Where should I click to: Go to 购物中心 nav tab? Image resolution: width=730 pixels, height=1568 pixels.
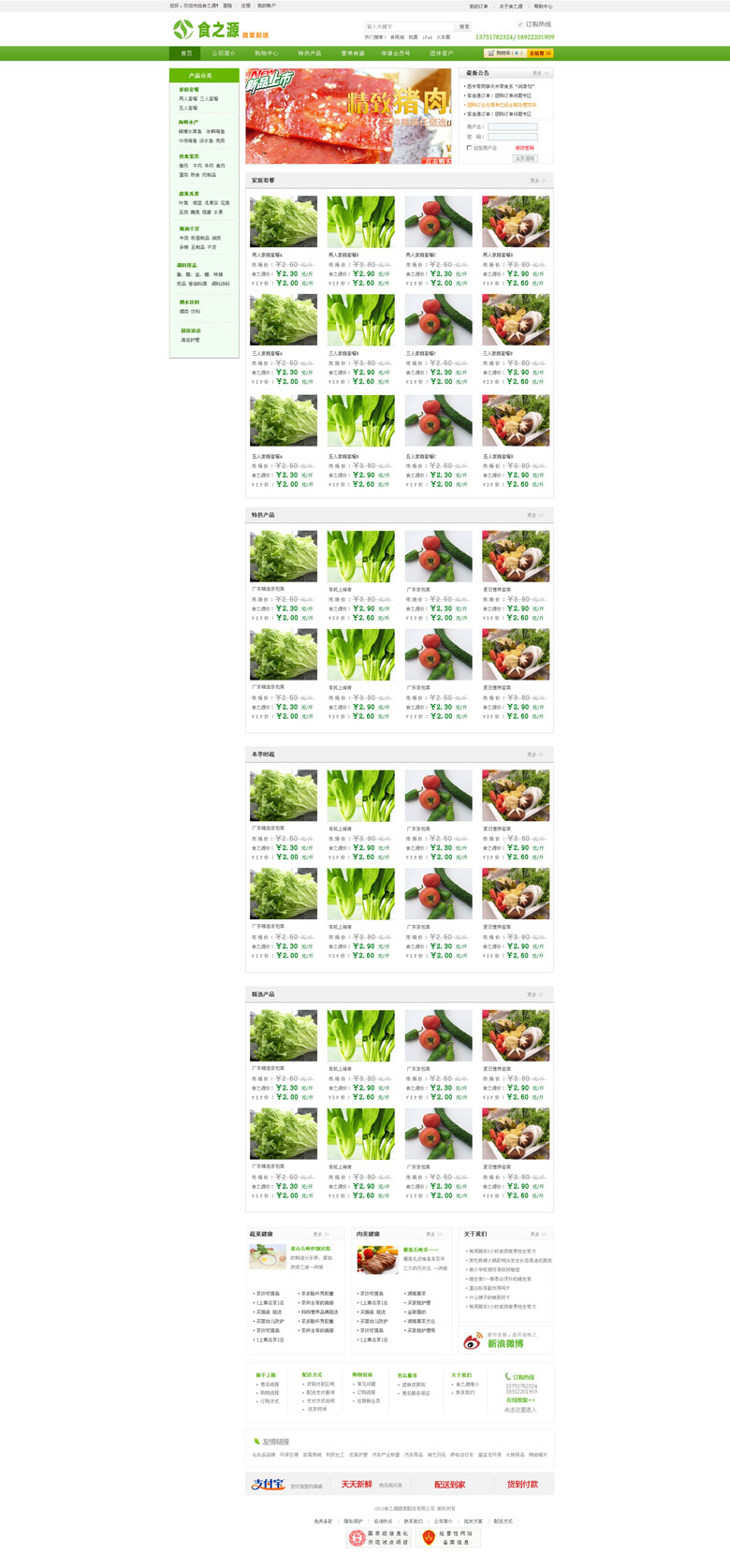[267, 53]
